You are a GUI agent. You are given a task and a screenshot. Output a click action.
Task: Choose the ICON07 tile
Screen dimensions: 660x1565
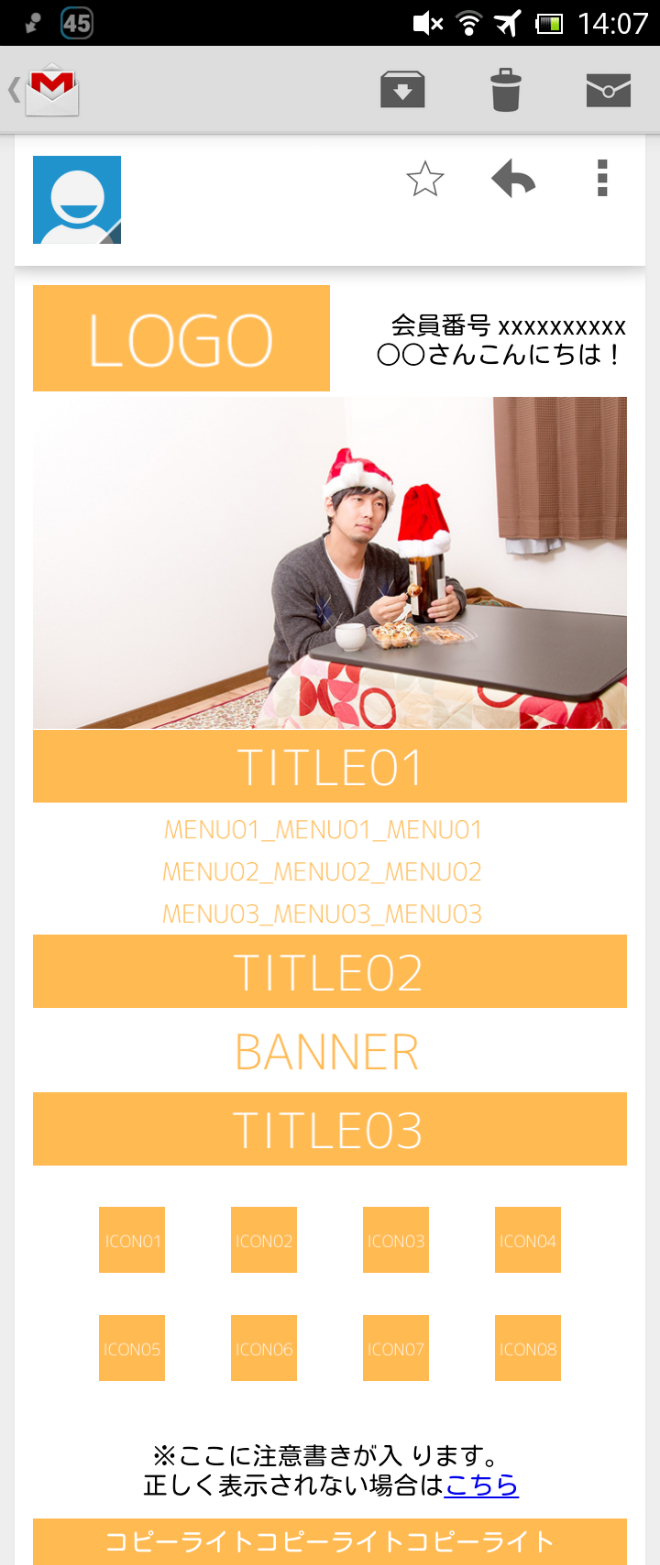(x=396, y=1348)
